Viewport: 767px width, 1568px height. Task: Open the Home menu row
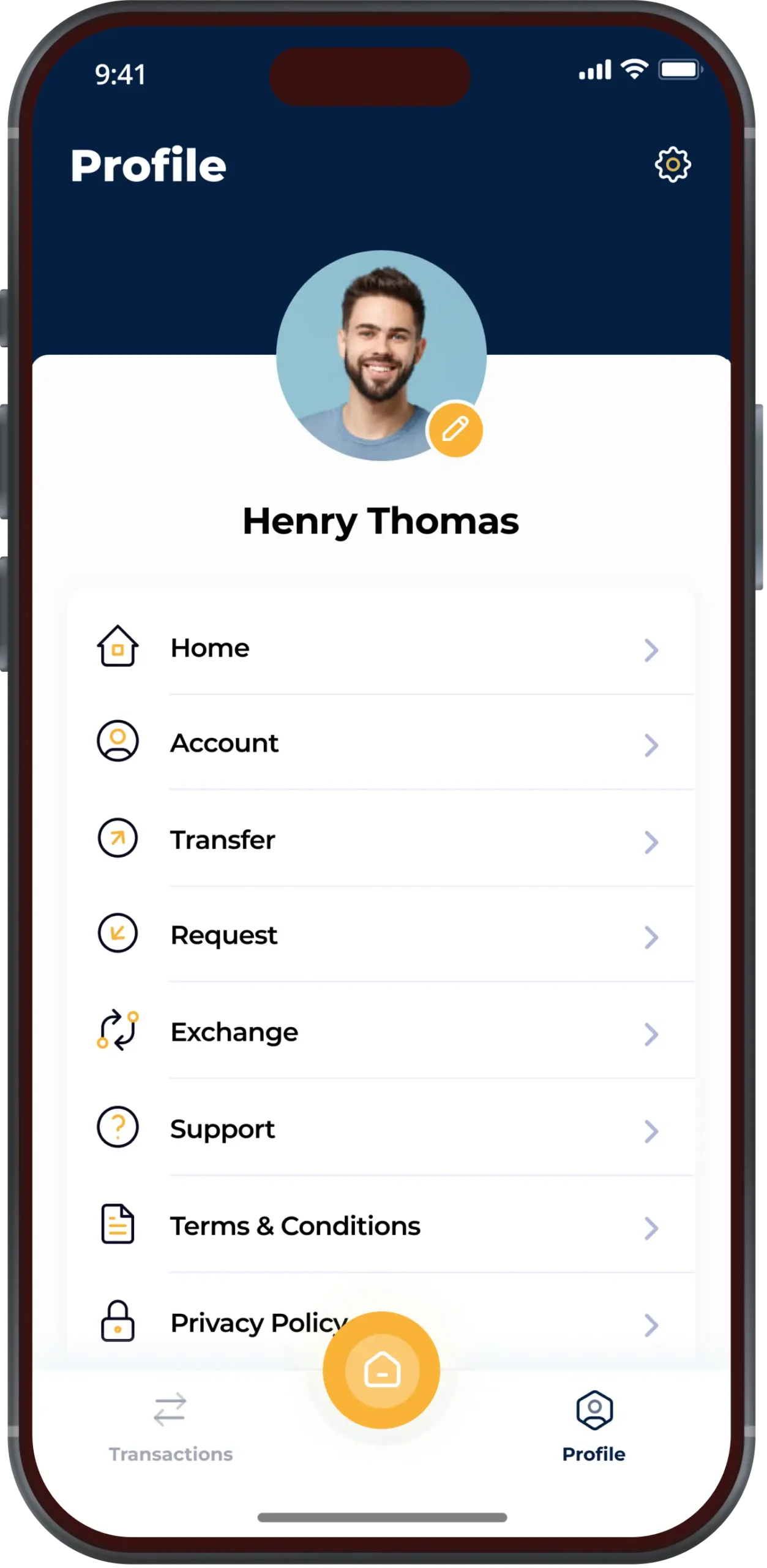click(x=380, y=649)
